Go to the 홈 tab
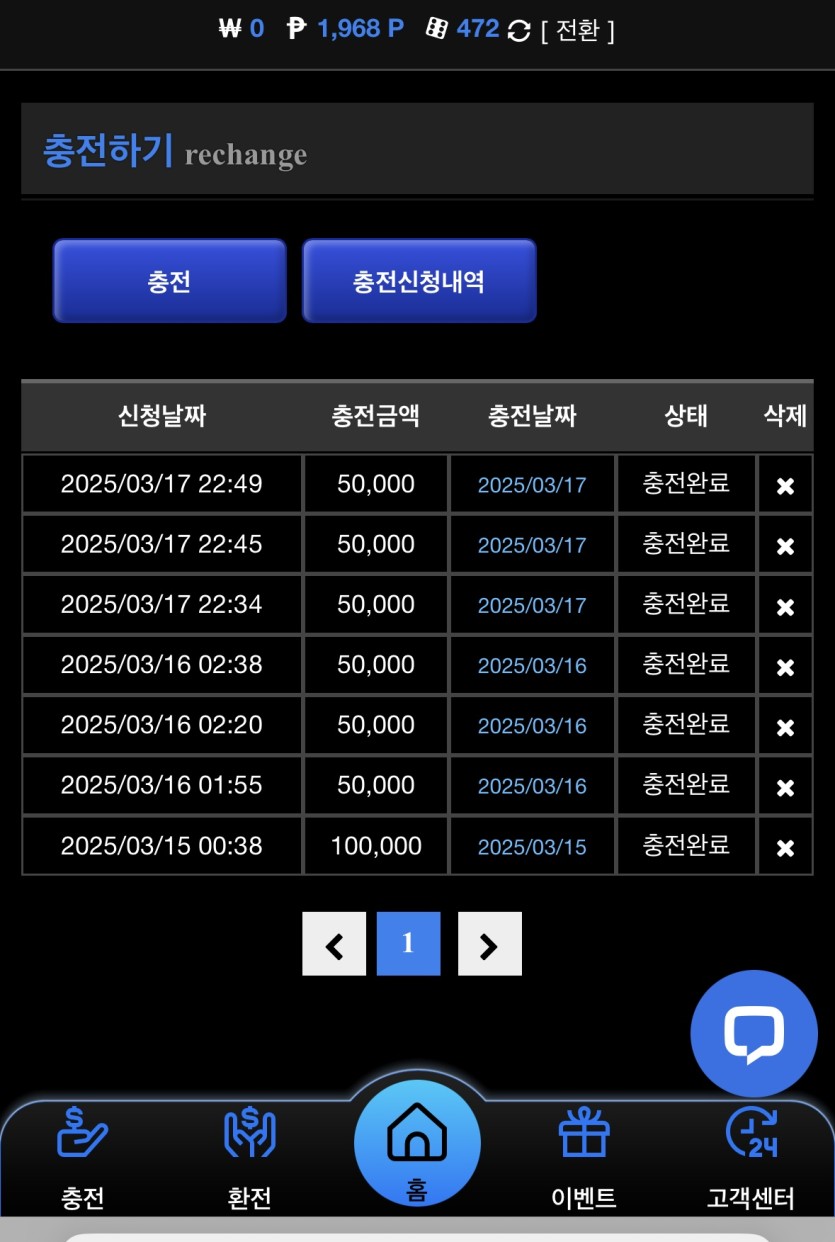This screenshot has height=1242, width=835. click(x=417, y=1145)
